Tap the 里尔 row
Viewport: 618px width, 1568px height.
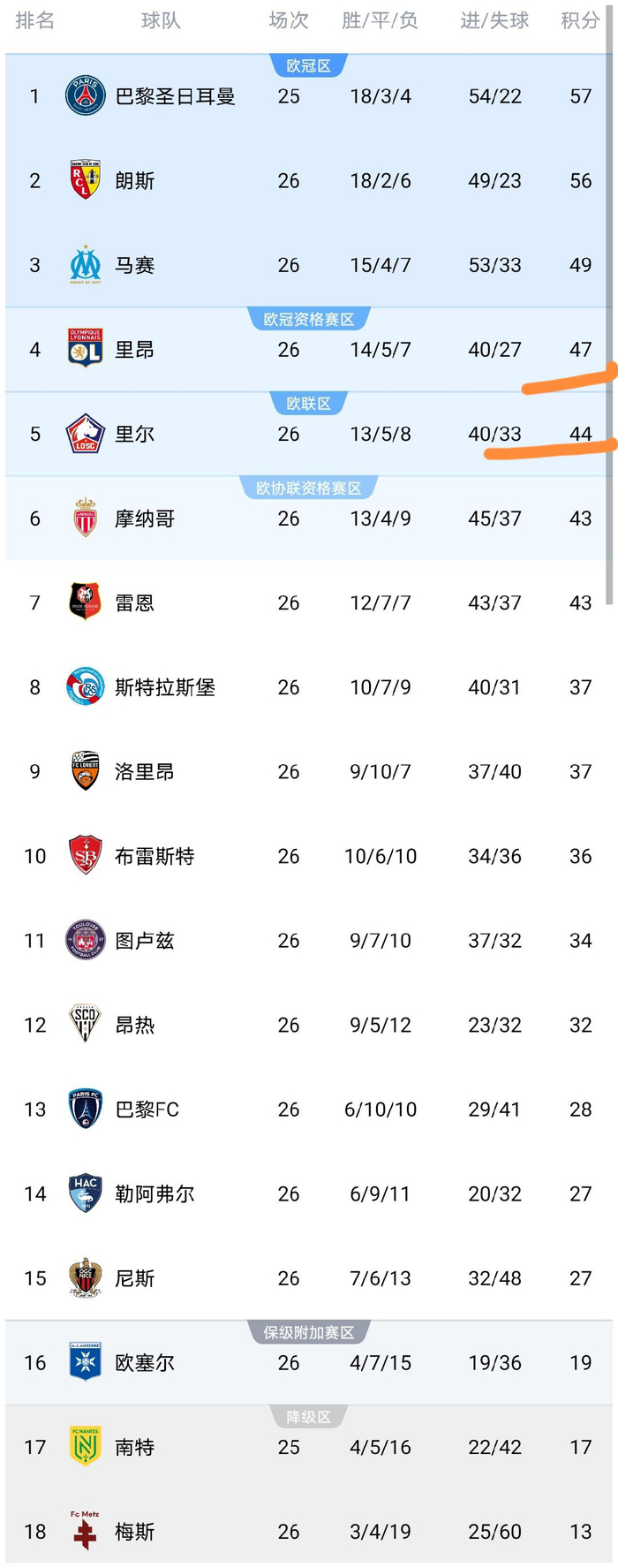(134, 434)
